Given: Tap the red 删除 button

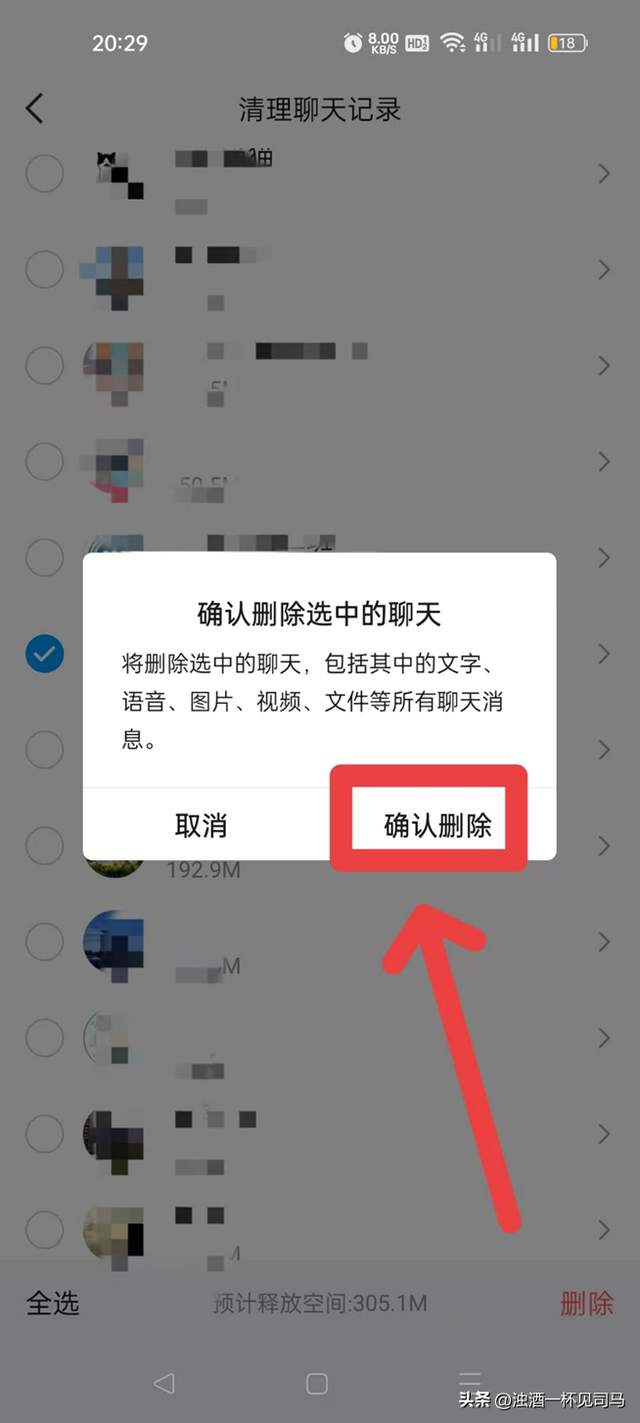Looking at the screenshot, I should click(x=587, y=1303).
